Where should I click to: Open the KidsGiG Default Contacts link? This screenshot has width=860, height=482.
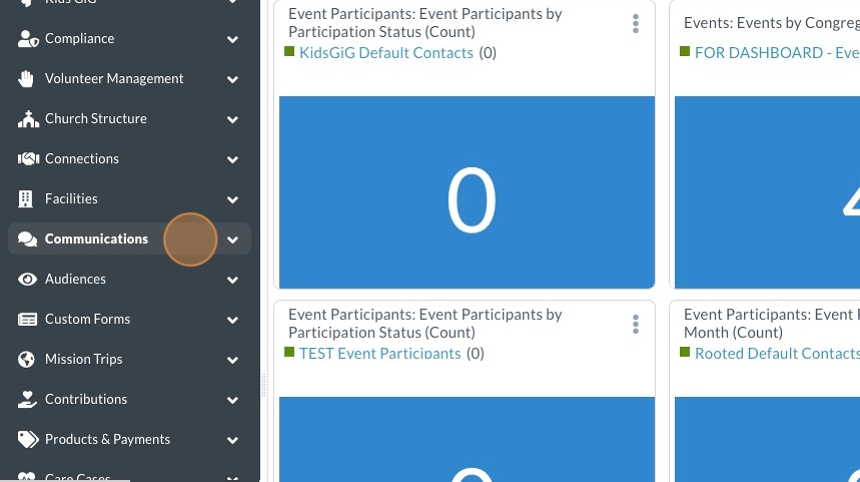coord(386,53)
